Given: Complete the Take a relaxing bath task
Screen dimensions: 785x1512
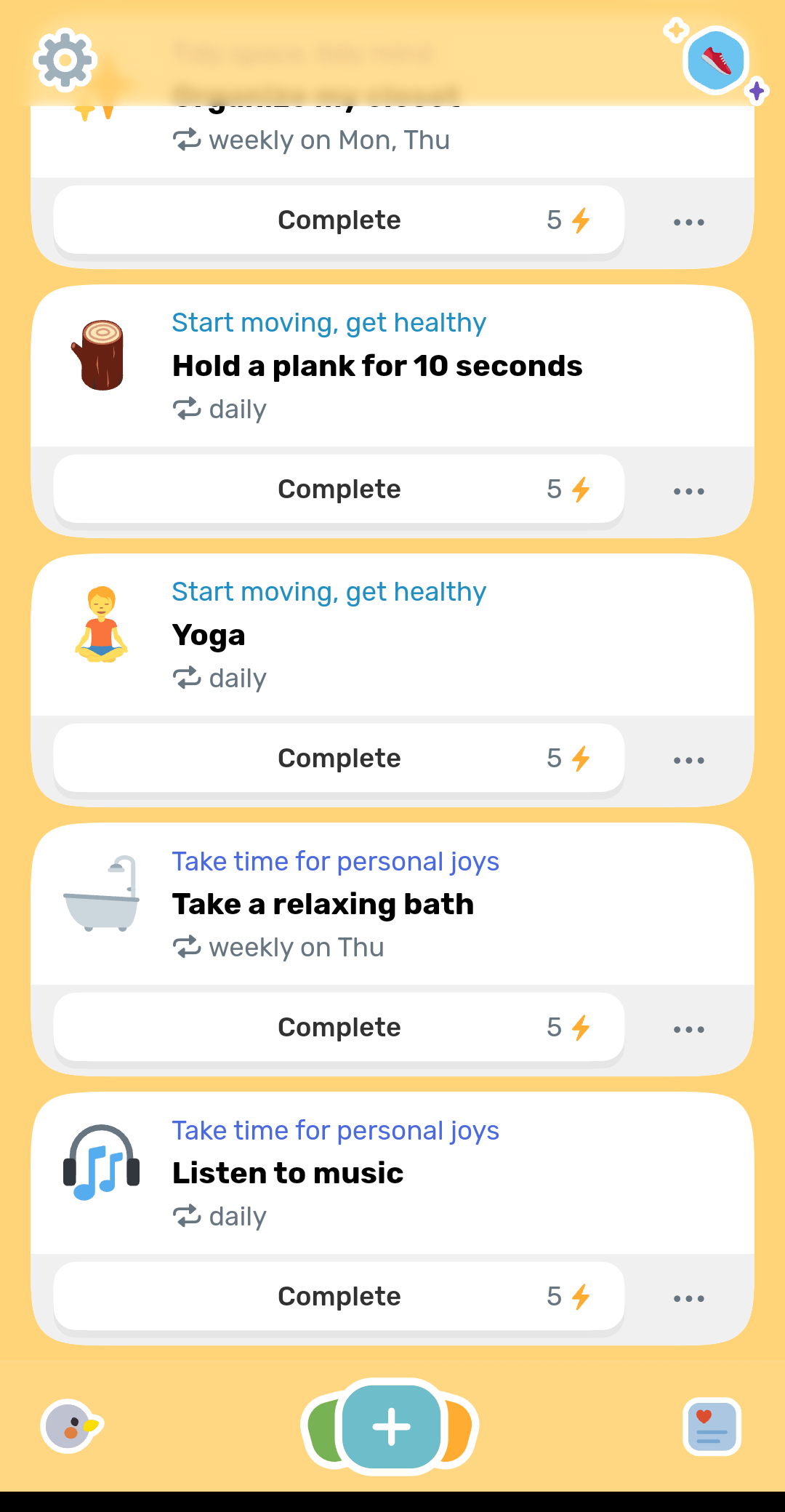Looking at the screenshot, I should pos(339,1028).
